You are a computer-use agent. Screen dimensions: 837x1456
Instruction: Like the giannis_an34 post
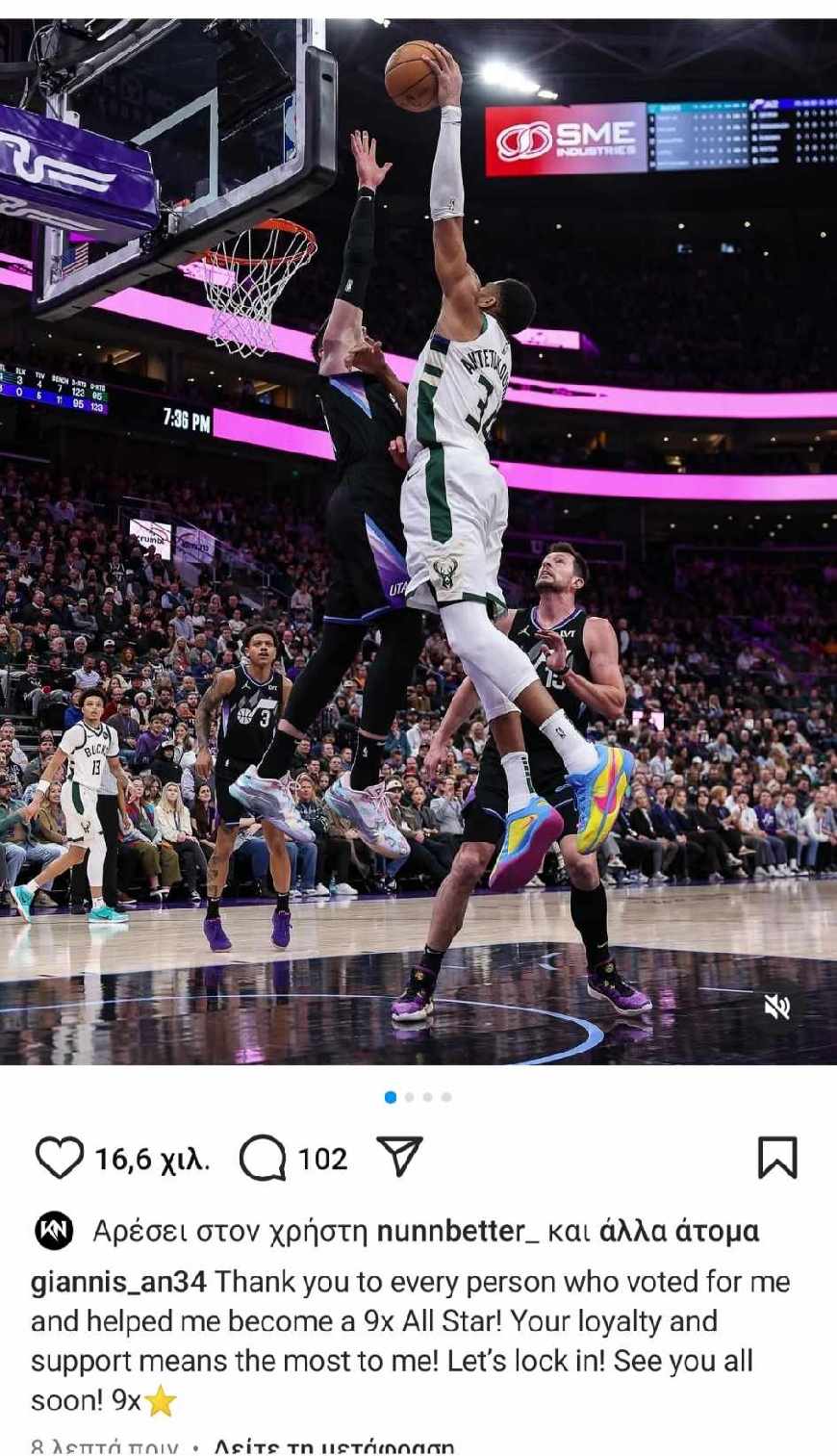point(59,1158)
